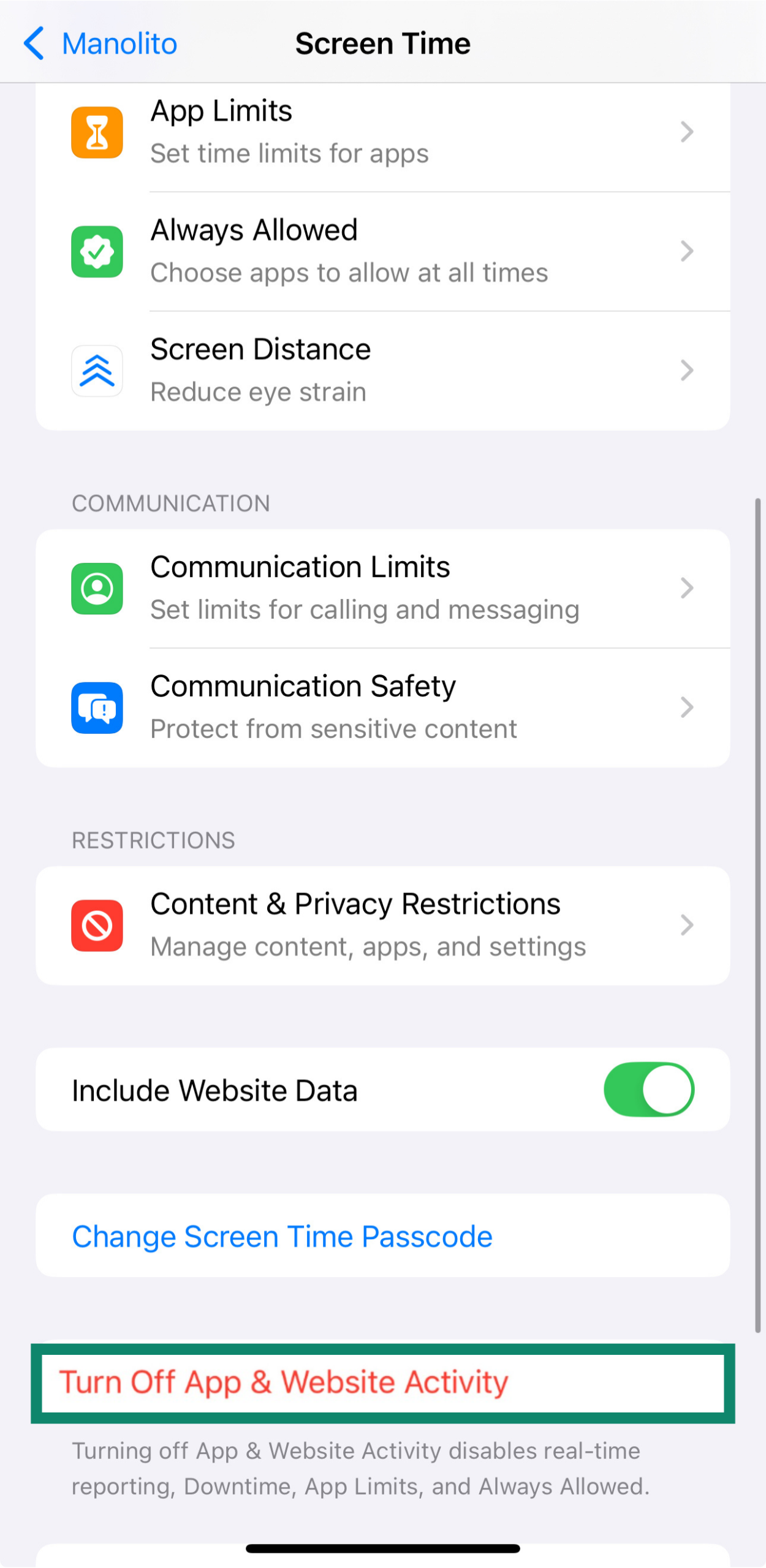This screenshot has height=1568, width=766.
Task: Select the Screen Distance chevrons icon
Action: 97,369
